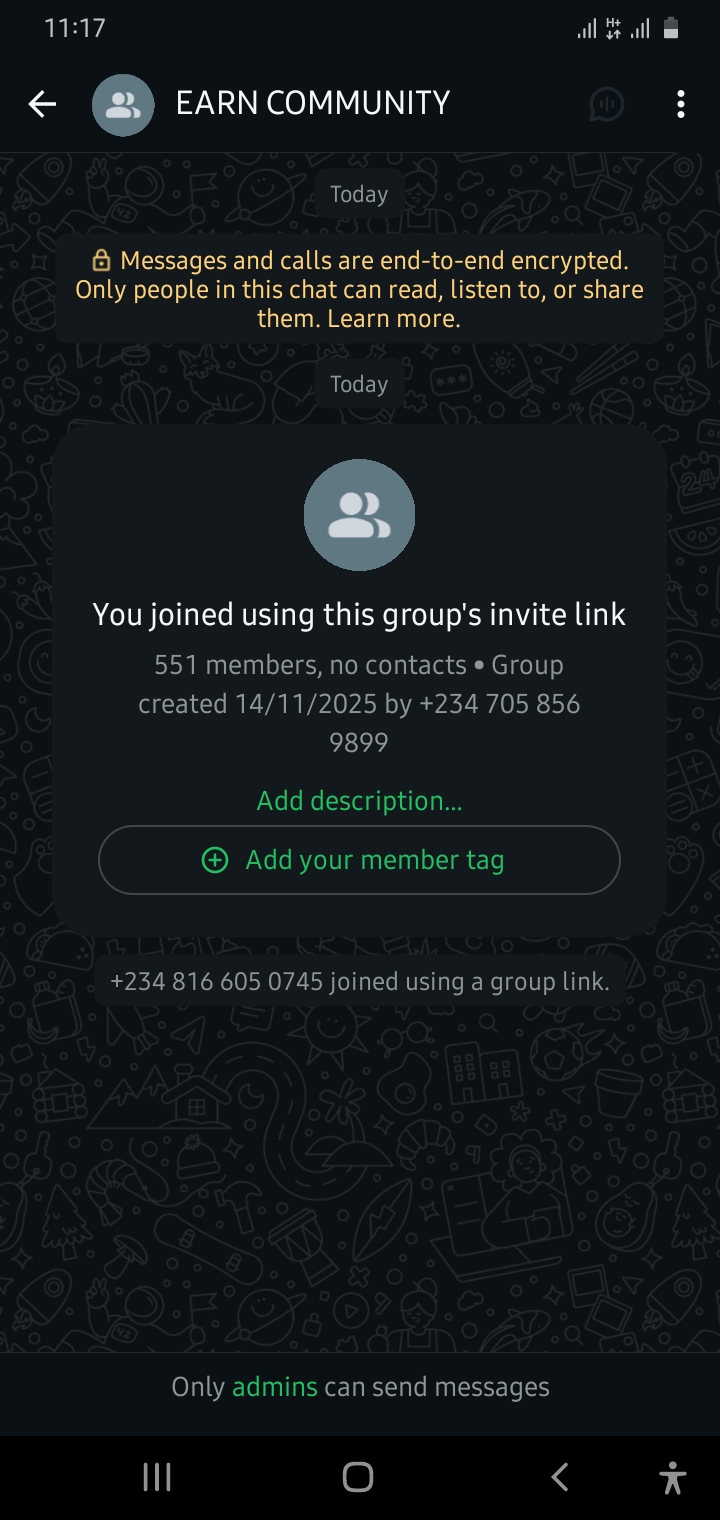
Task: Start a group voice chat
Action: [x=606, y=104]
